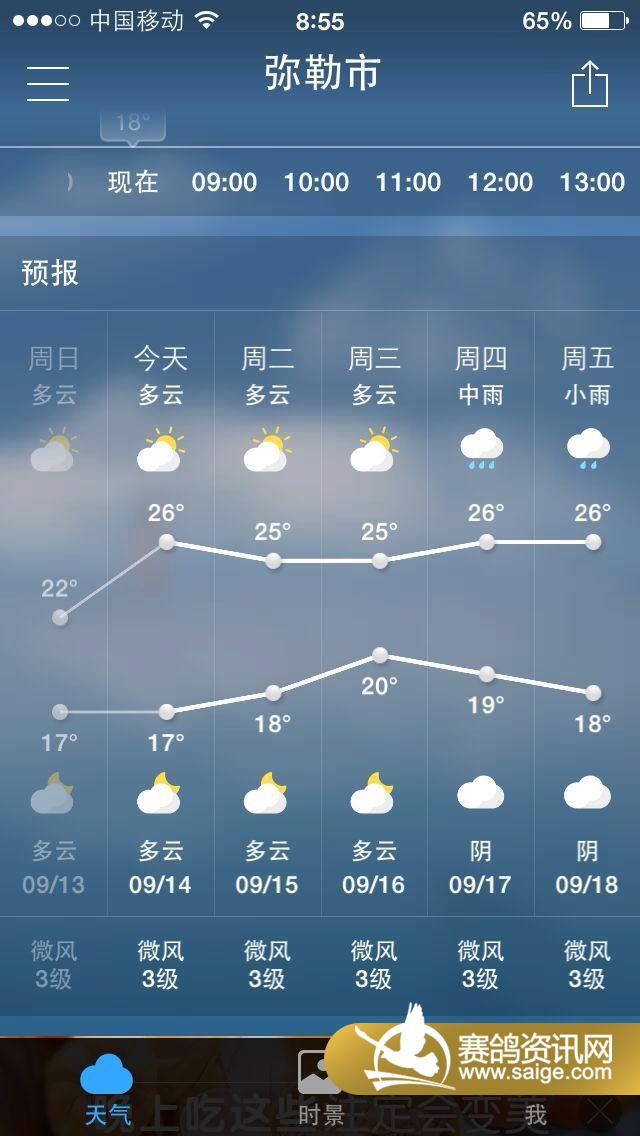The height and width of the screenshot is (1136, 640).
Task: Switch to the 时景 tab
Action: coord(320,1091)
